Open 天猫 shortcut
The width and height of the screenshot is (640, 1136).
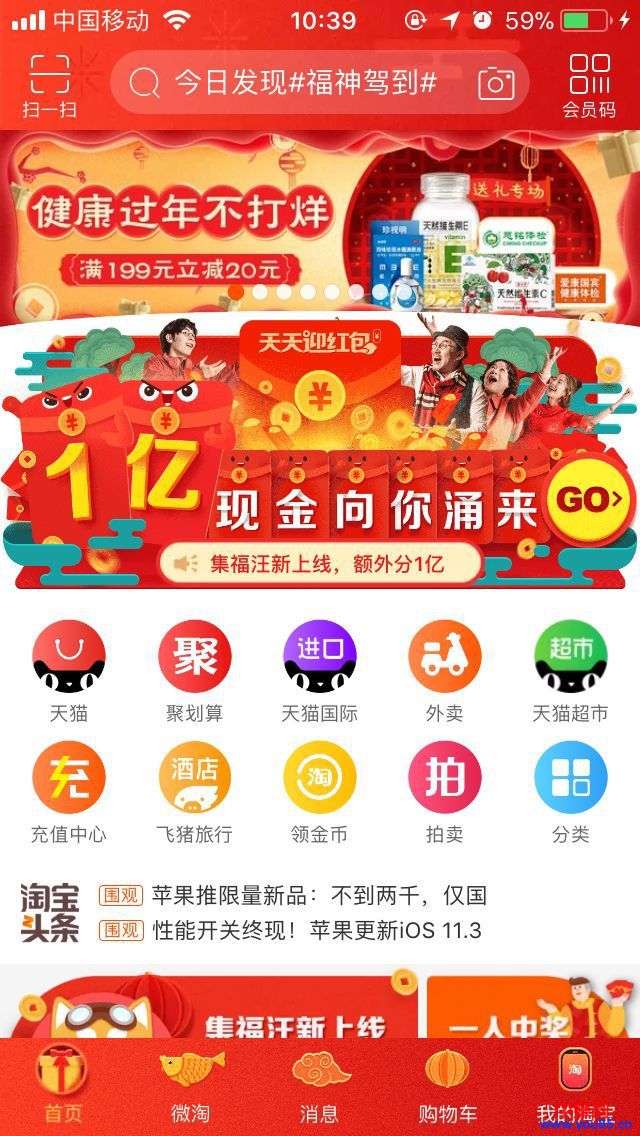(x=68, y=670)
